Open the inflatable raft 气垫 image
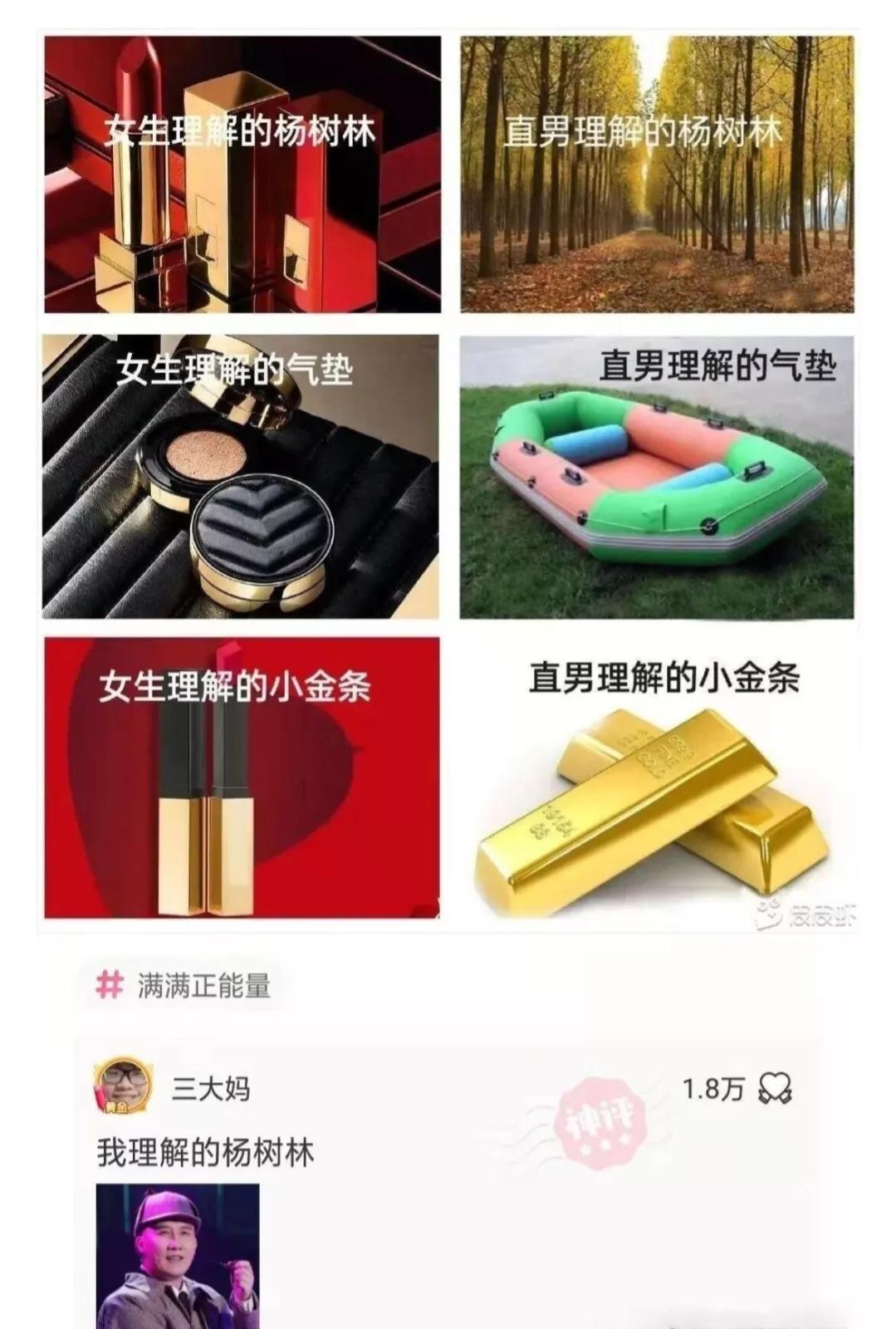The width and height of the screenshot is (896, 1329). click(656, 478)
